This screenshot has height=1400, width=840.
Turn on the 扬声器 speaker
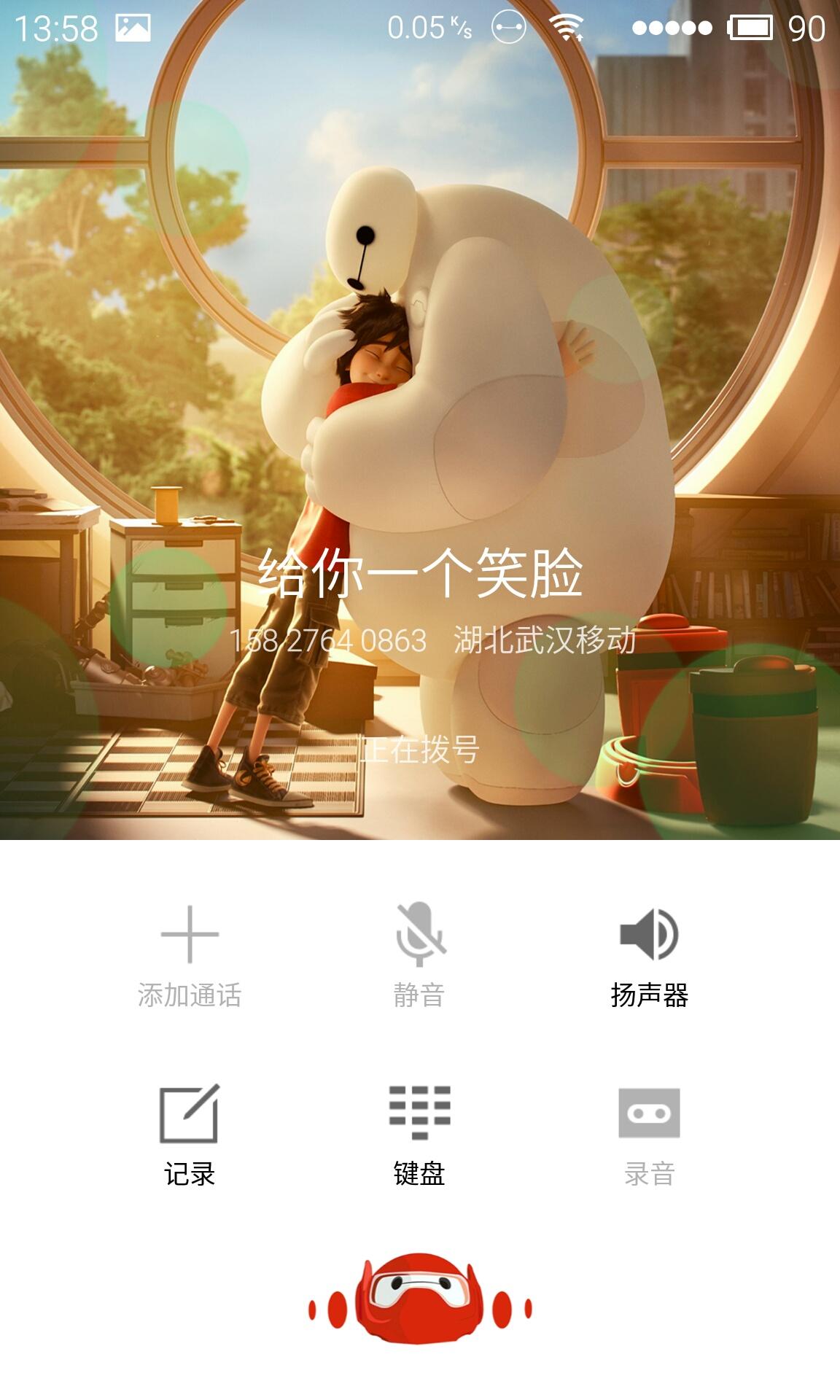point(649,956)
